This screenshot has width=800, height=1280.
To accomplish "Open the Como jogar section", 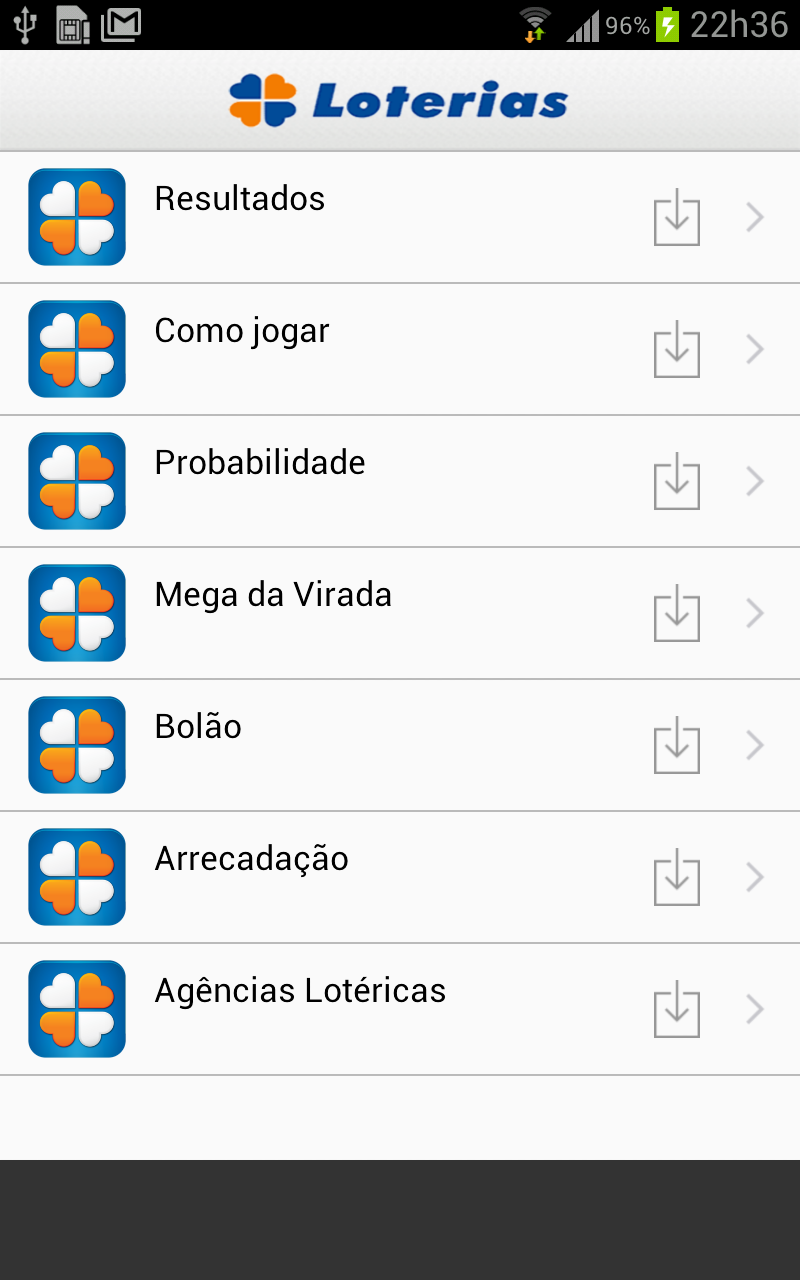I will tap(242, 331).
